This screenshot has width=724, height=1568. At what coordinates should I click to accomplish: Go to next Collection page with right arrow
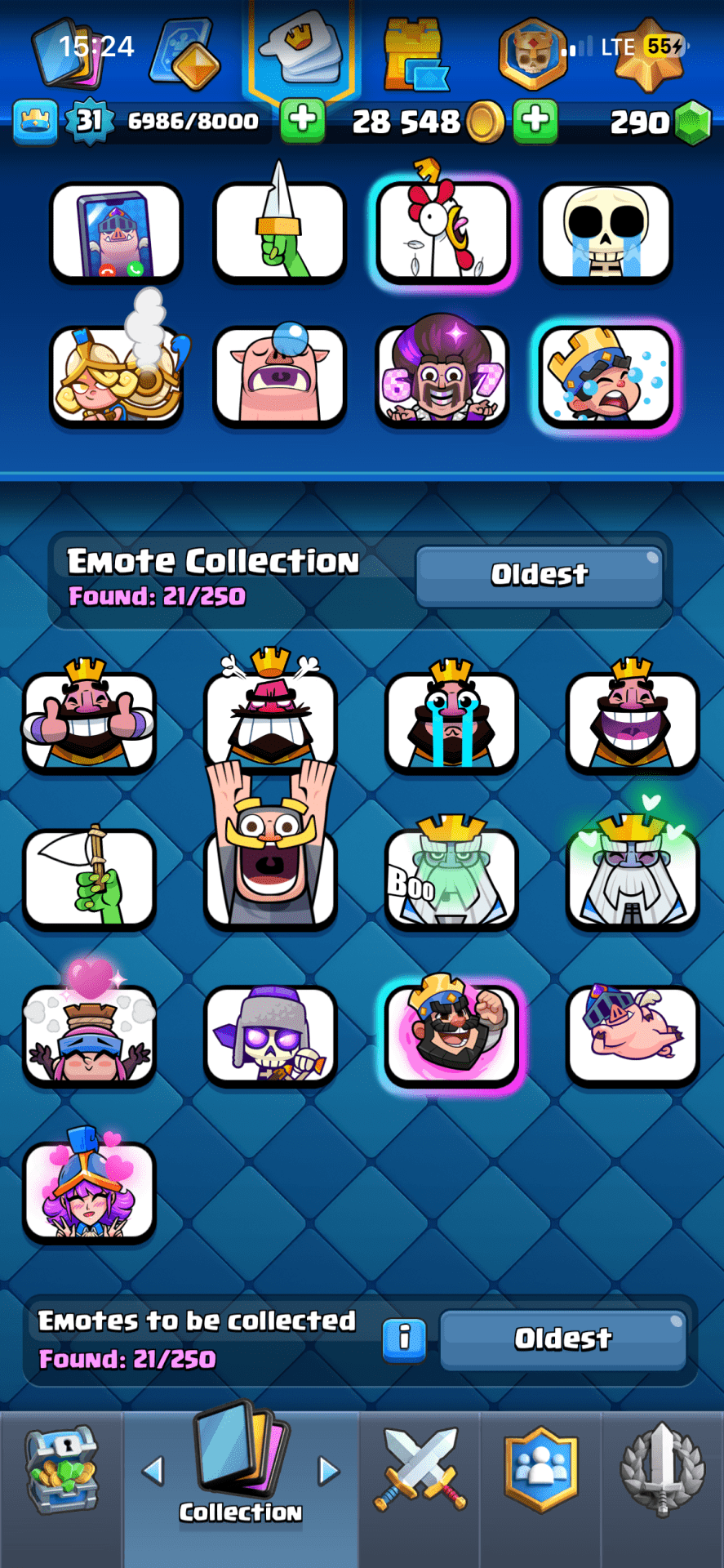click(328, 1470)
